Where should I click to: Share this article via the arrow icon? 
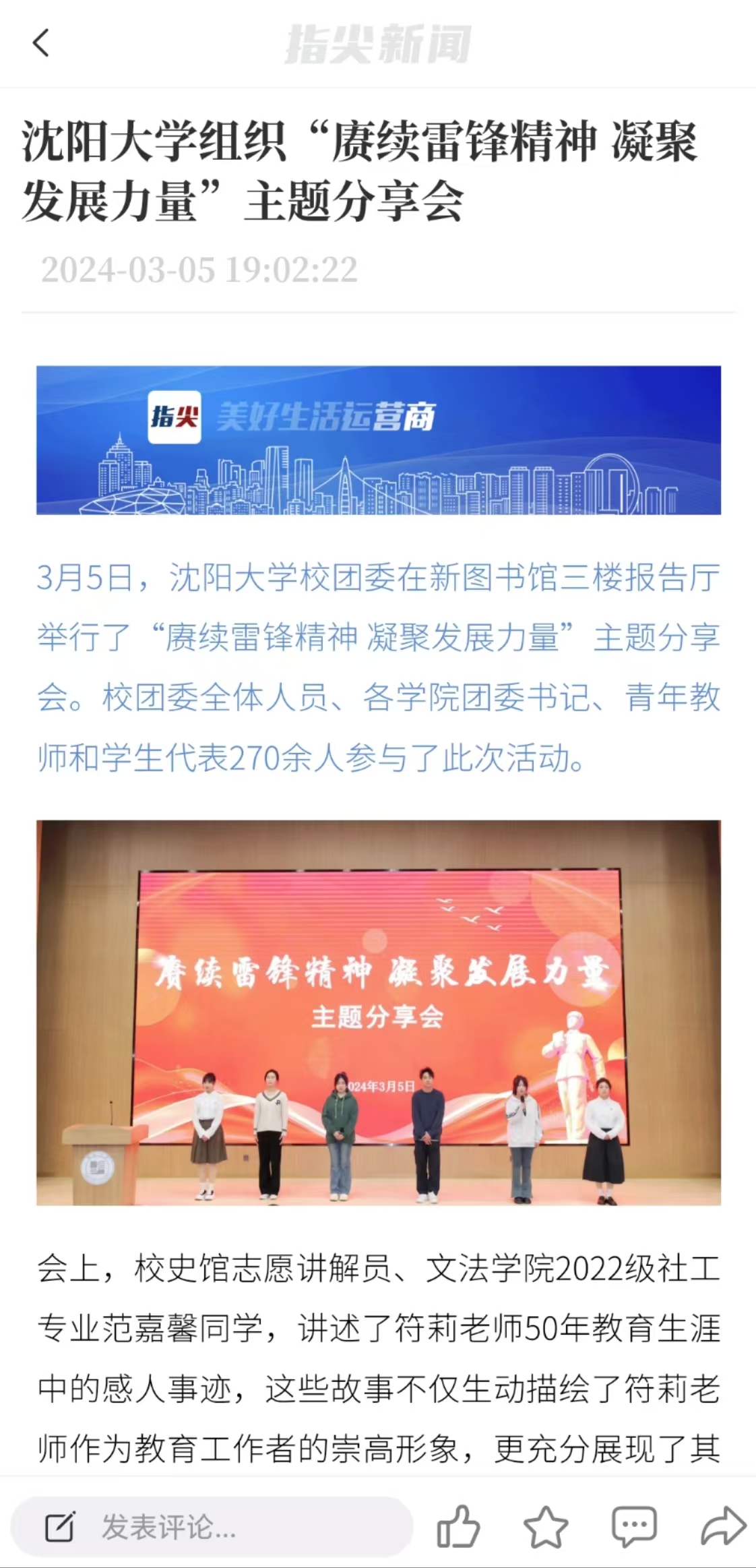click(x=723, y=1526)
